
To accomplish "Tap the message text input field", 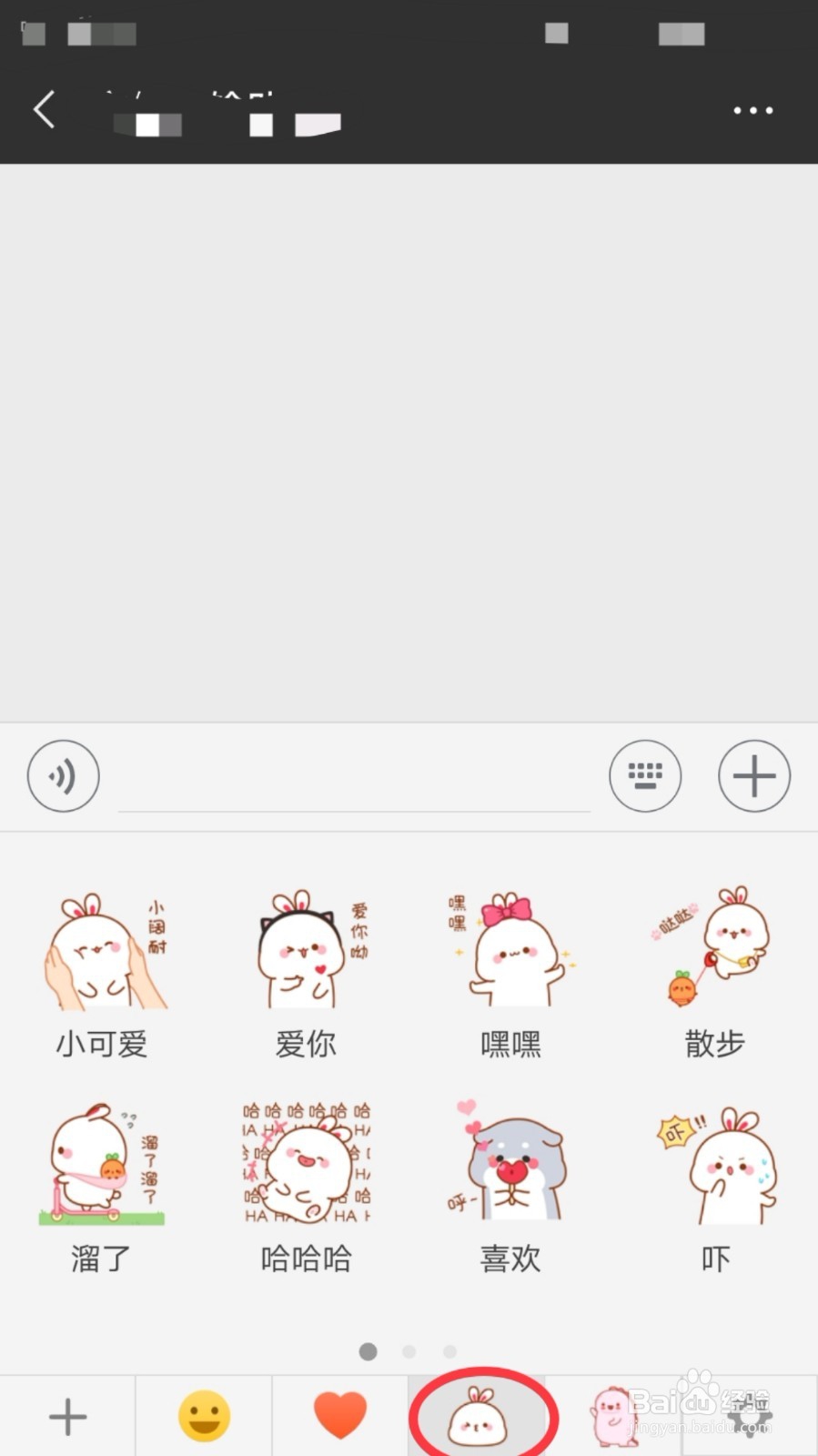I will (x=353, y=792).
